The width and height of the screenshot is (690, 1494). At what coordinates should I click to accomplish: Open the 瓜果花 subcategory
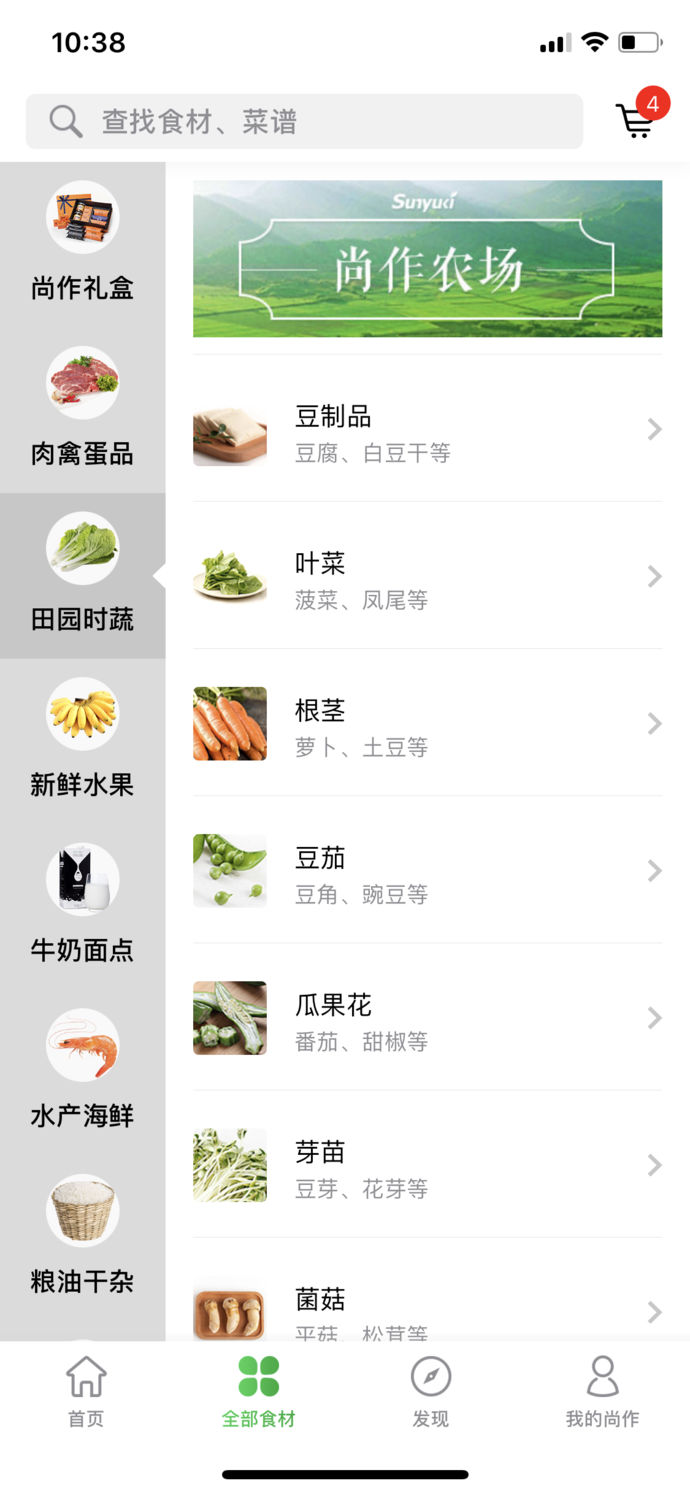tap(427, 1018)
